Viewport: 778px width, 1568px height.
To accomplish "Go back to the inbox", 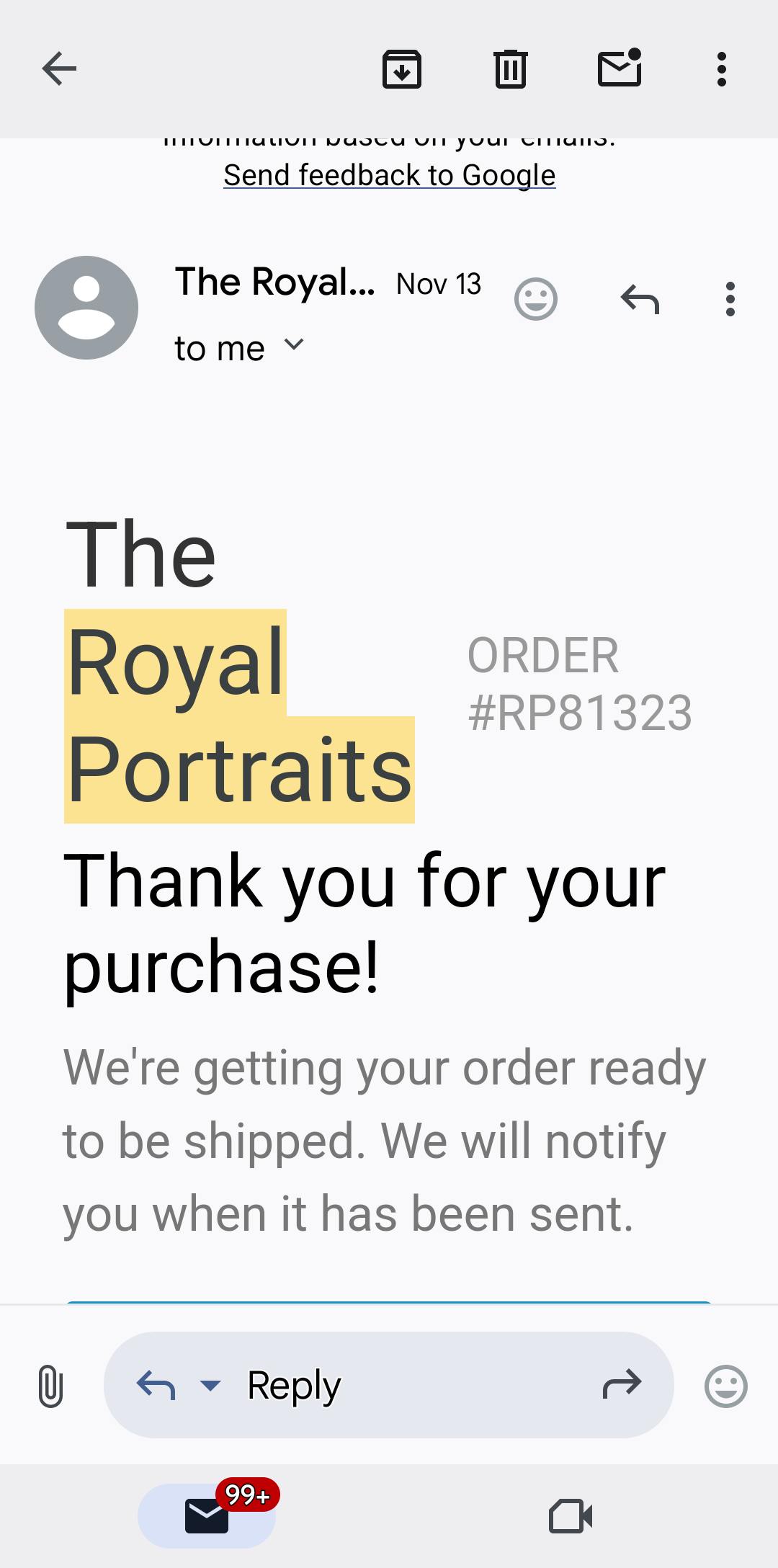I will click(x=59, y=69).
